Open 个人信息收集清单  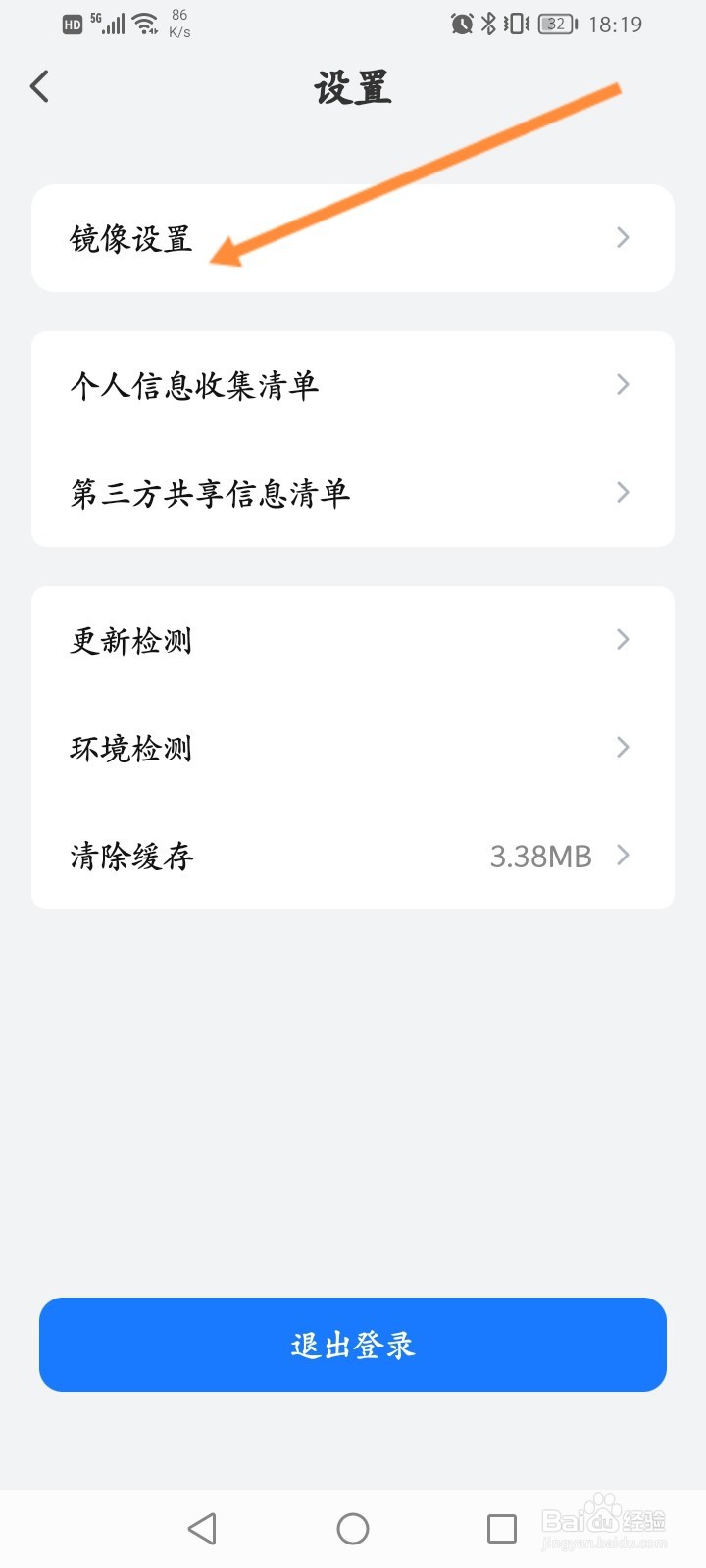point(352,385)
